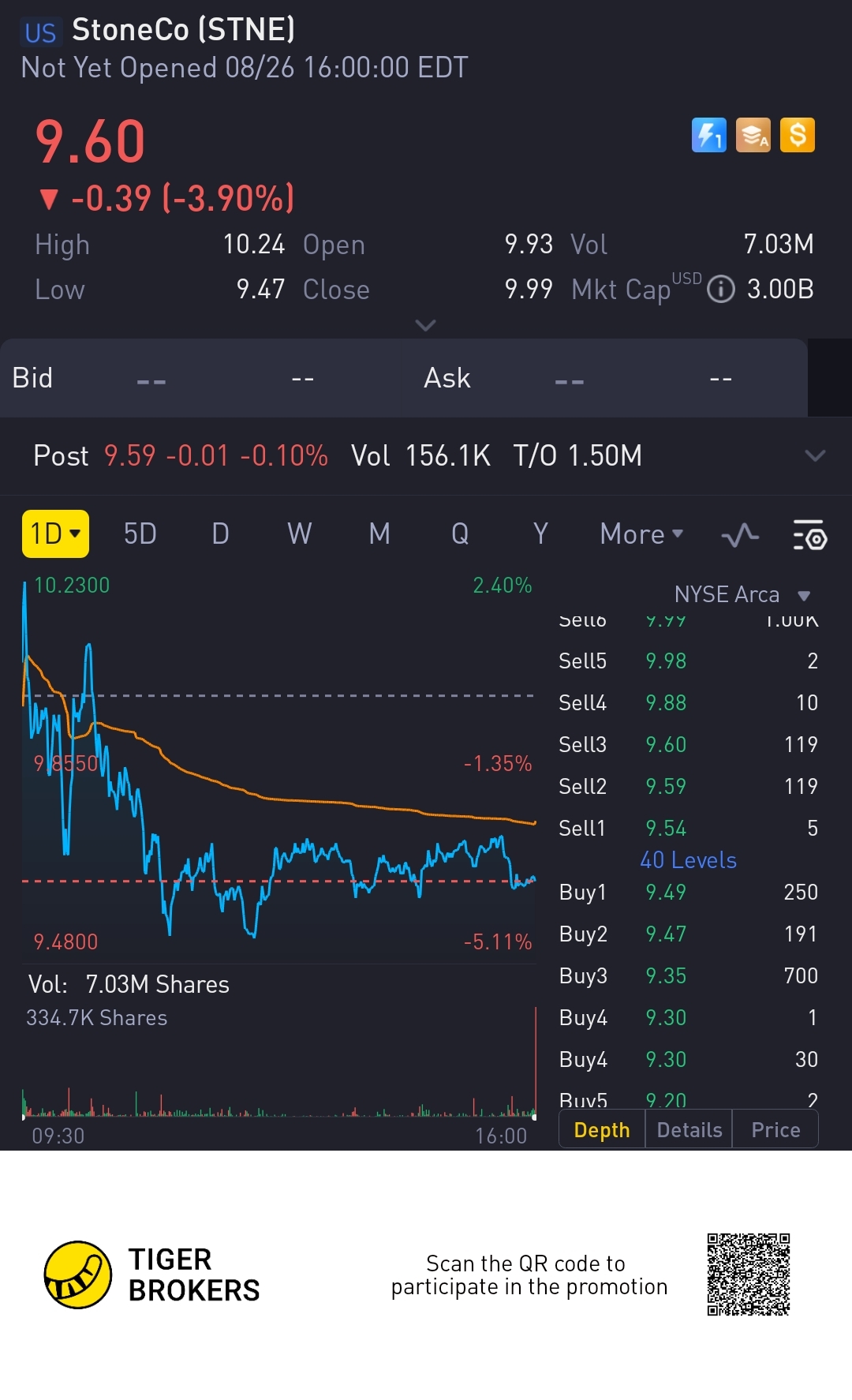
Task: Switch to the Details tab
Action: click(x=689, y=1130)
